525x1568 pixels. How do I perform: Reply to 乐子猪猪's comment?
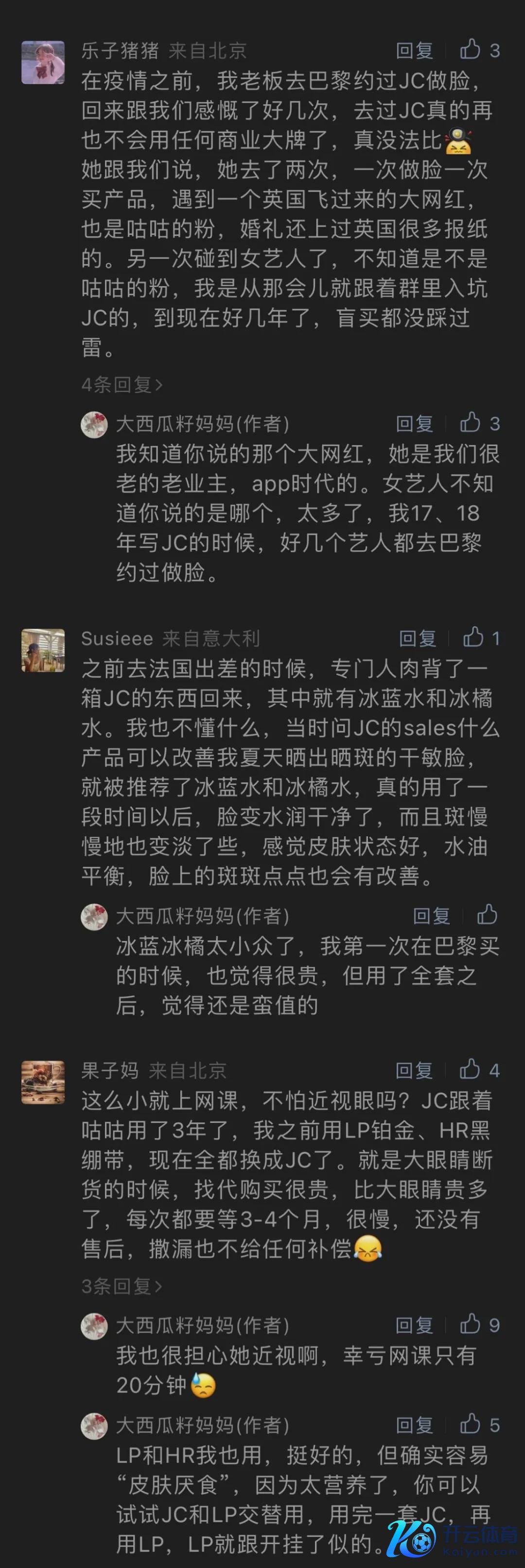pos(414,51)
